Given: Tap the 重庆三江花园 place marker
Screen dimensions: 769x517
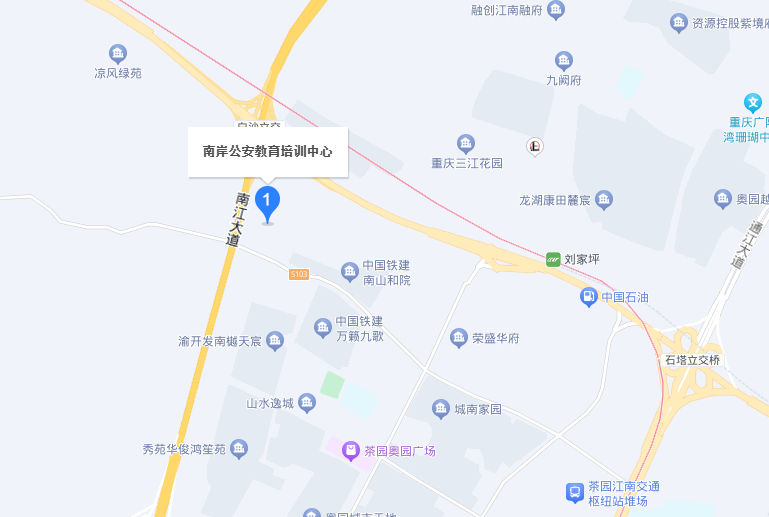Looking at the screenshot, I should click(x=466, y=144).
